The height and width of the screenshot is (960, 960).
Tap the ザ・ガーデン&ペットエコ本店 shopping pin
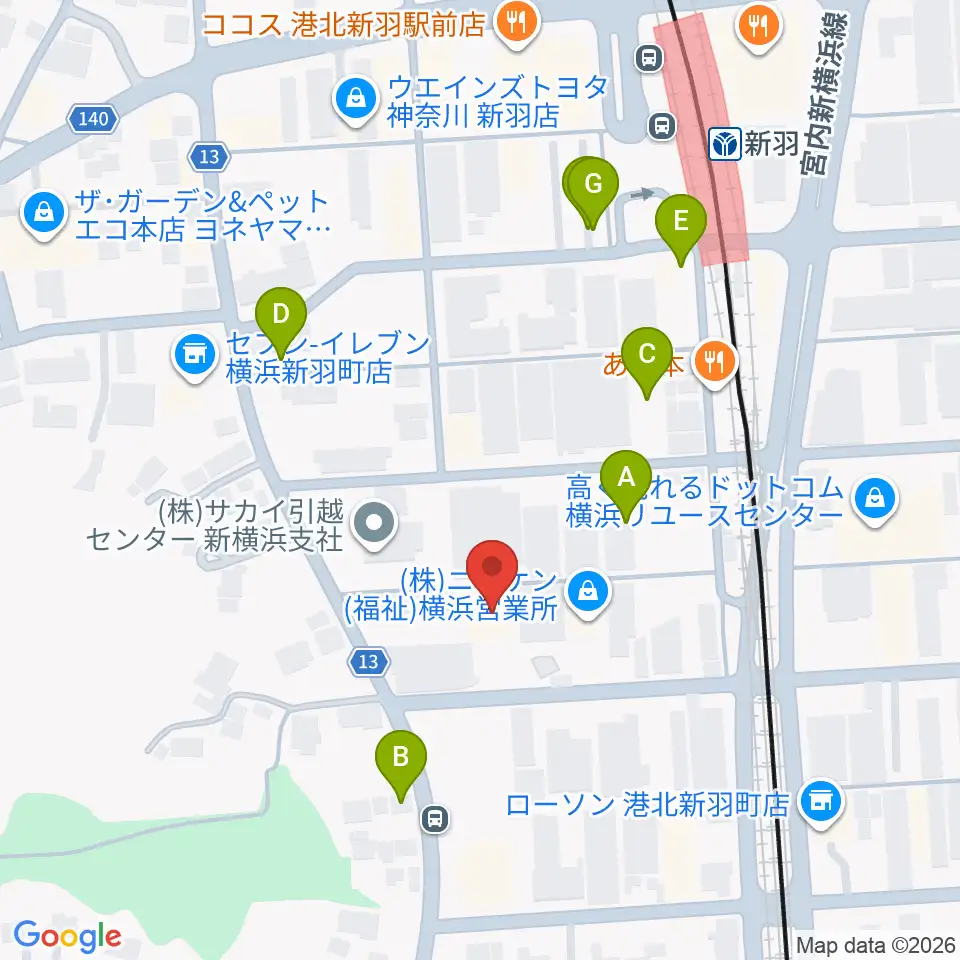tap(43, 216)
